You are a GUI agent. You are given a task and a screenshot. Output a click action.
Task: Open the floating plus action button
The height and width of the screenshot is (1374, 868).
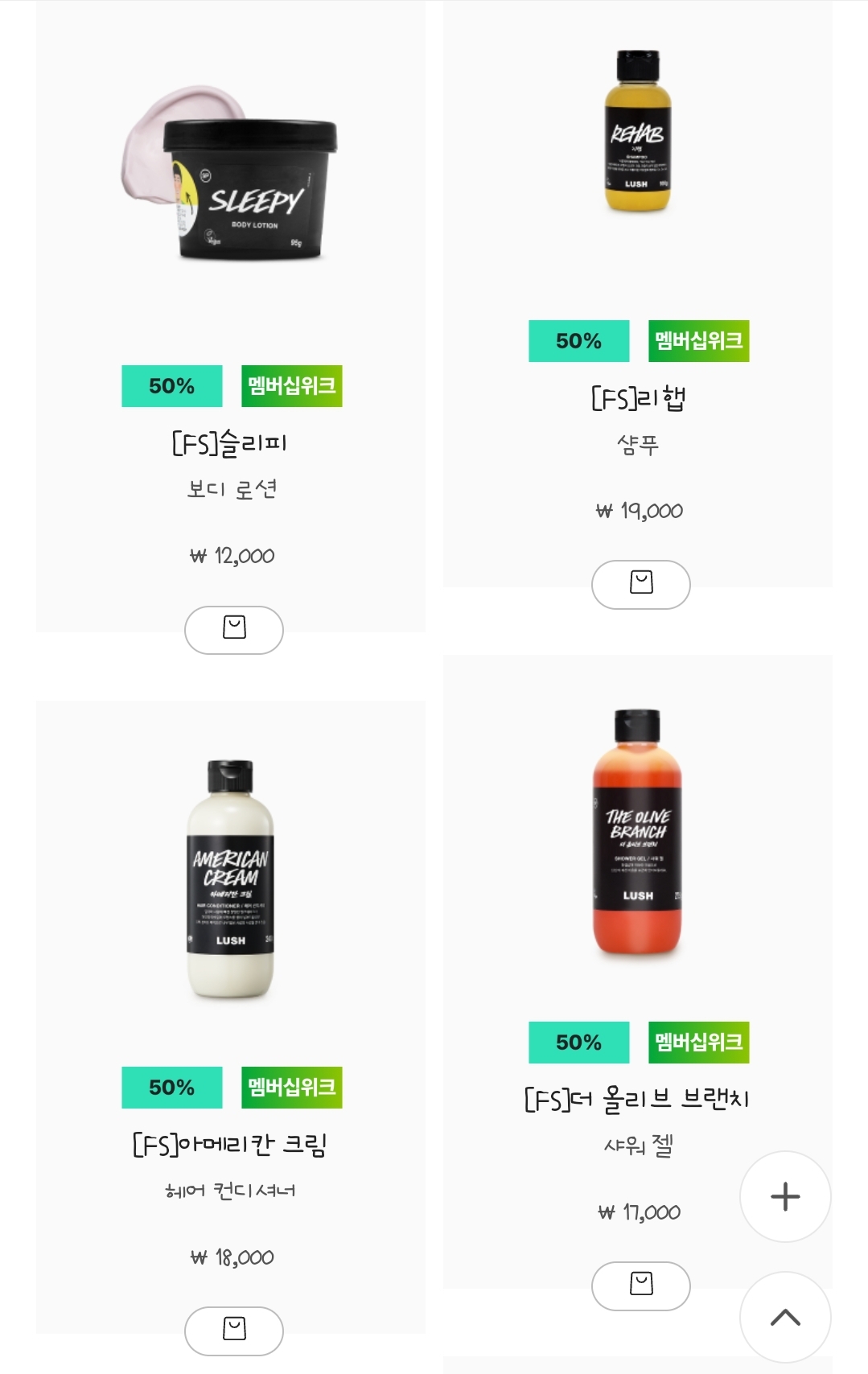784,1198
